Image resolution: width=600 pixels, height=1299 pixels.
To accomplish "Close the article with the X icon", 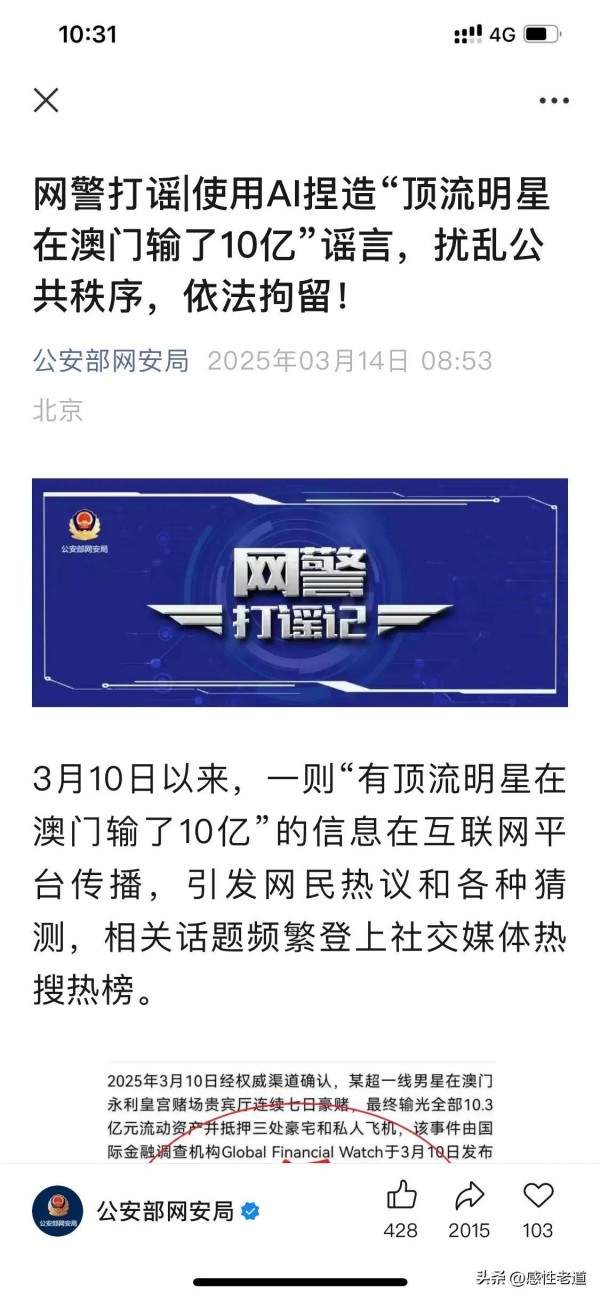I will [x=46, y=100].
